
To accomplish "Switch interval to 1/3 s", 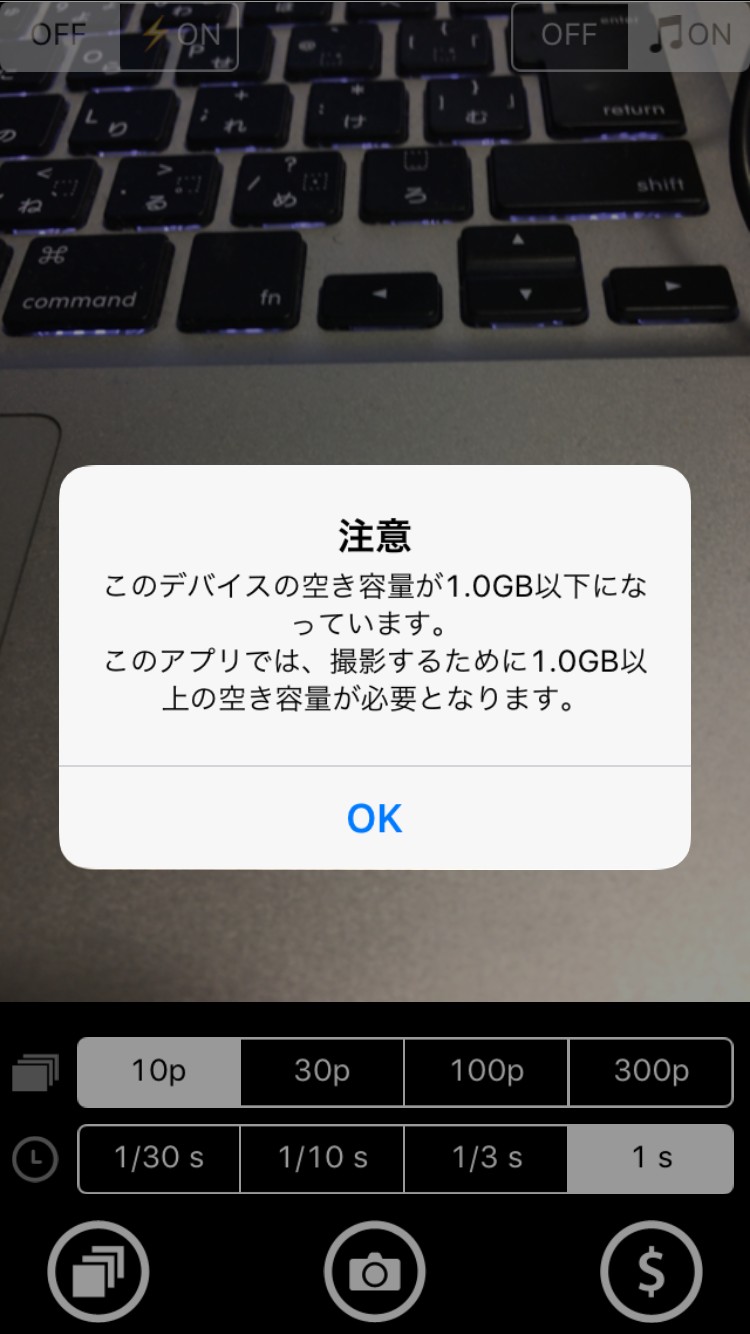I will tap(486, 1158).
